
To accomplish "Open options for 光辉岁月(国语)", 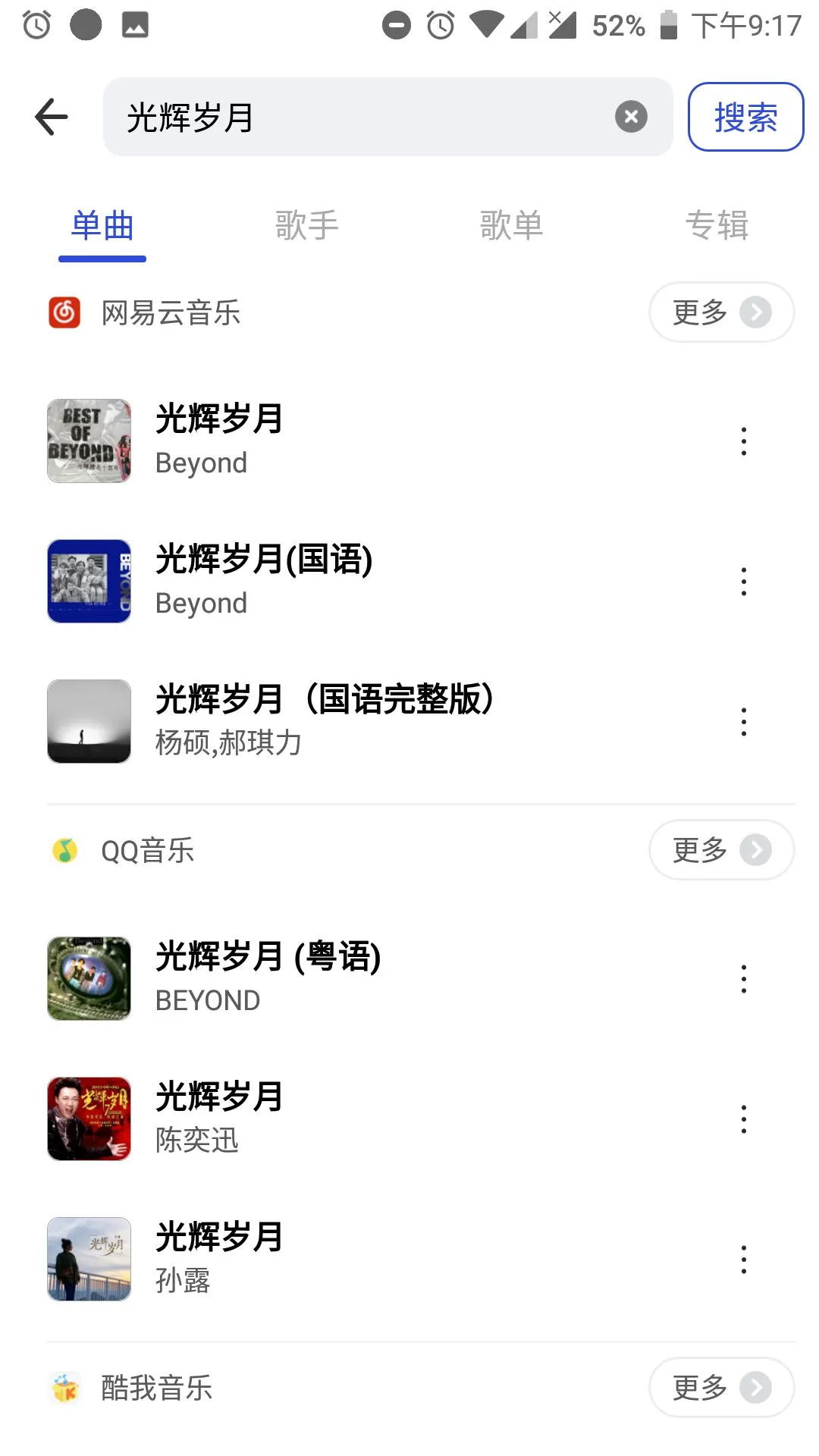I will coord(744,582).
